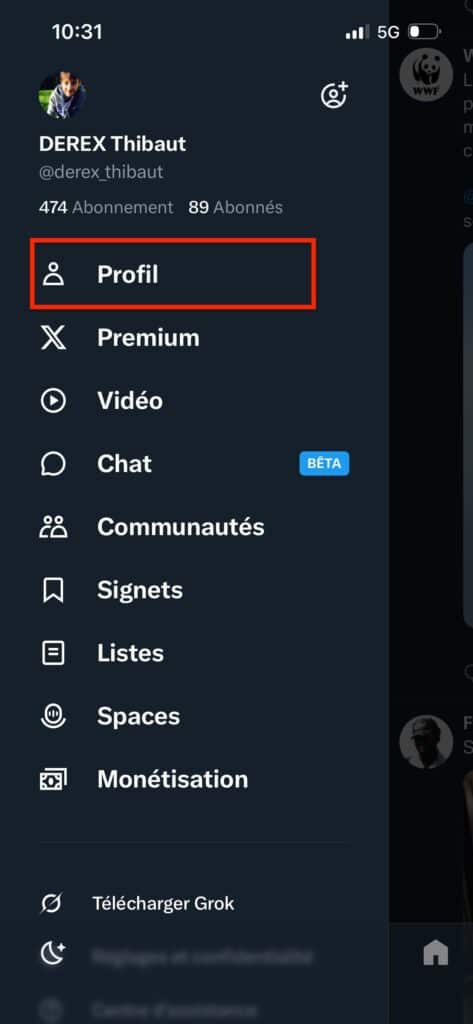View saved Signets
Image resolution: width=473 pixels, height=1024 pixels.
(194, 590)
